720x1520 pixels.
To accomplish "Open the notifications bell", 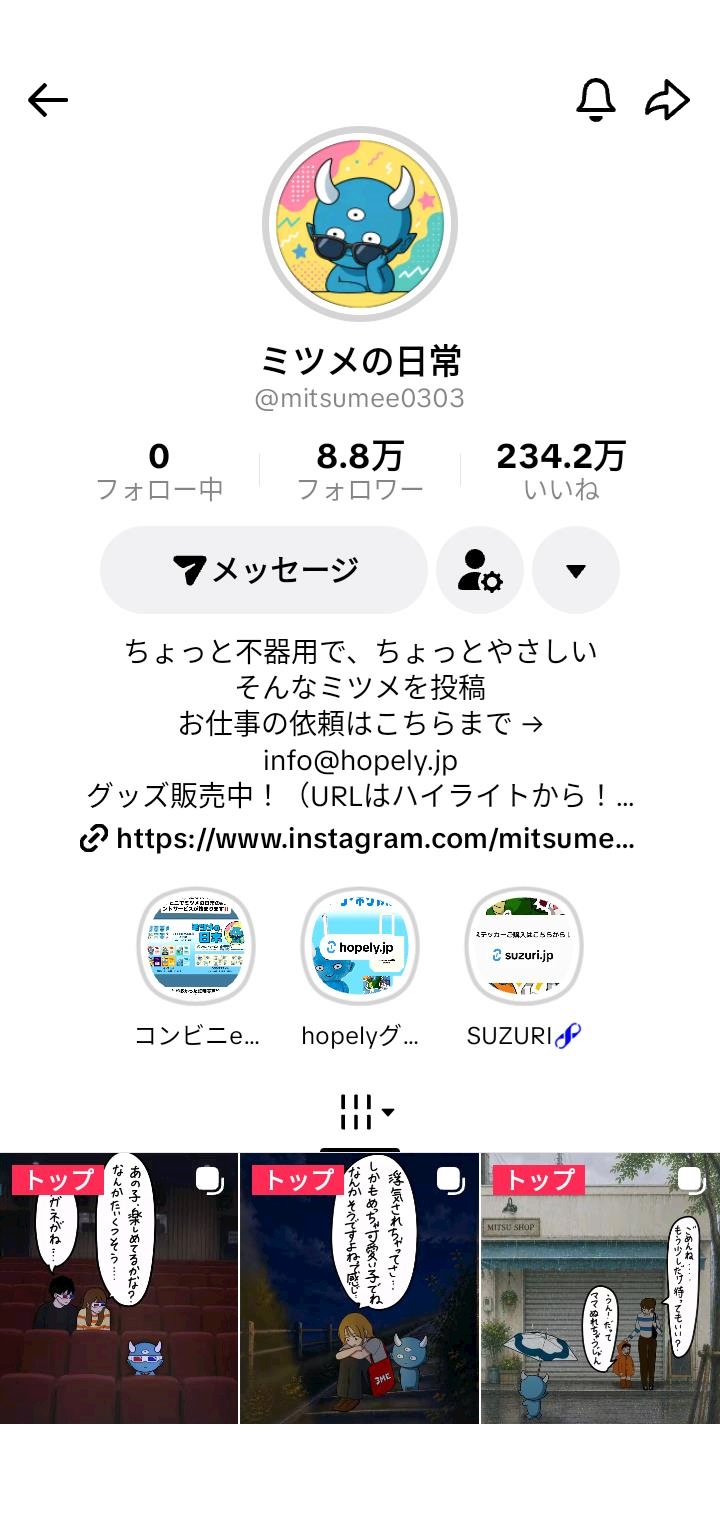I will point(596,99).
